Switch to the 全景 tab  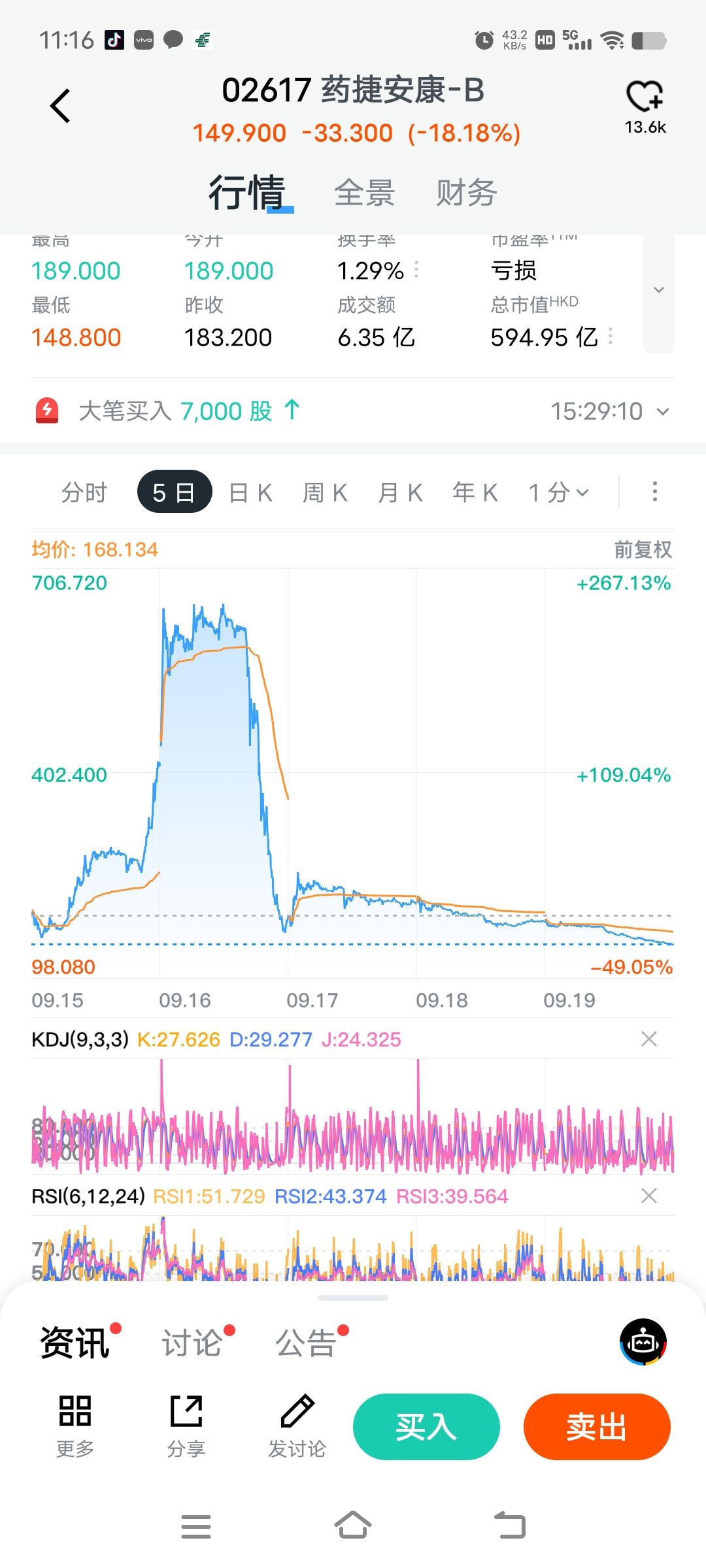(x=364, y=193)
